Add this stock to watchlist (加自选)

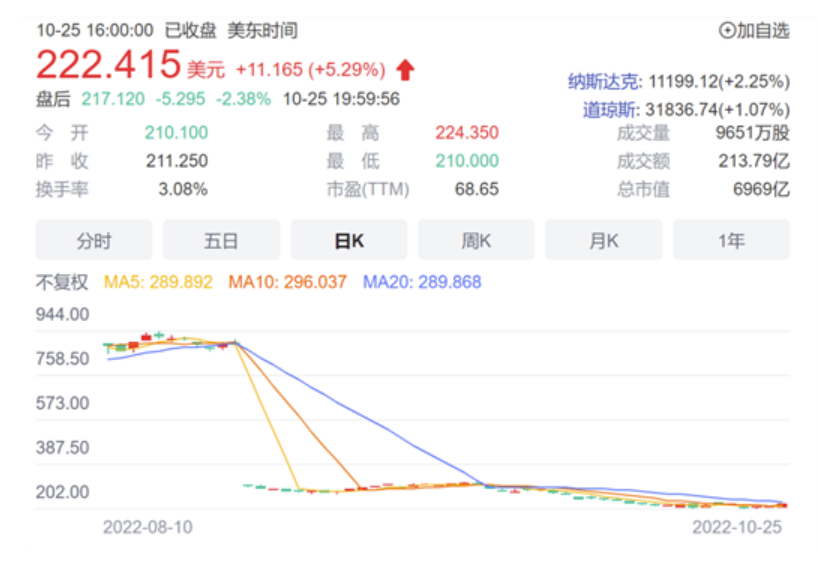point(754,31)
